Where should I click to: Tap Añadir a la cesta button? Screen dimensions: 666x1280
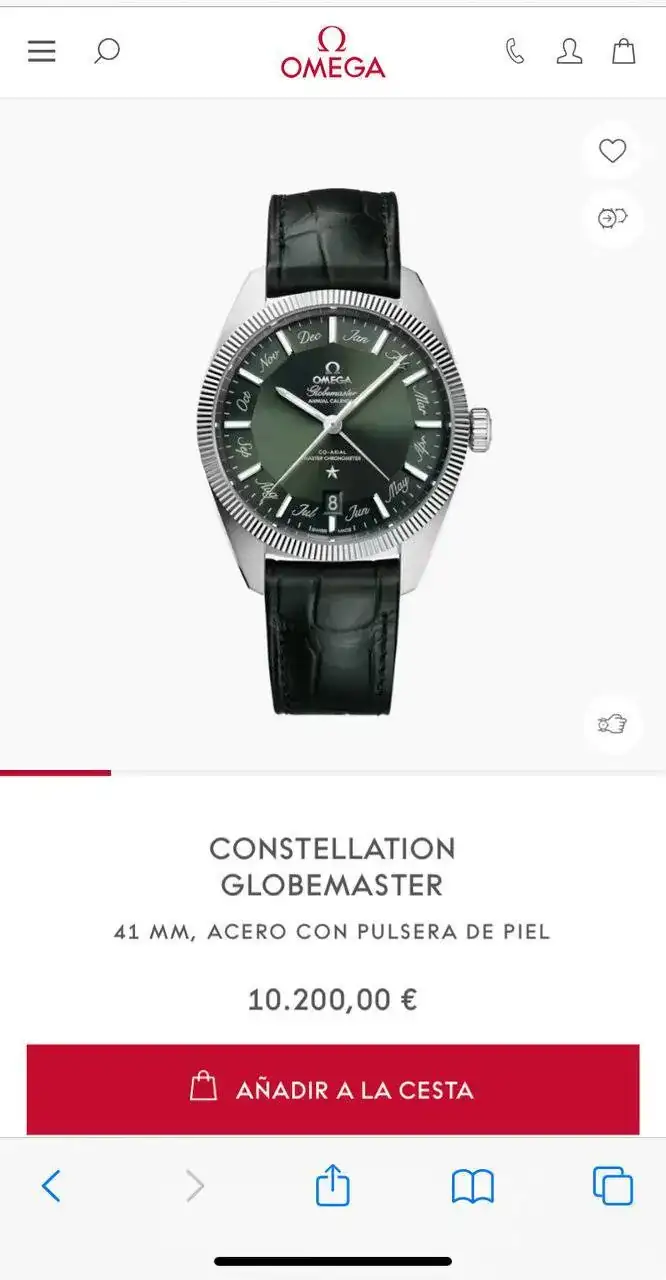[x=332, y=1089]
